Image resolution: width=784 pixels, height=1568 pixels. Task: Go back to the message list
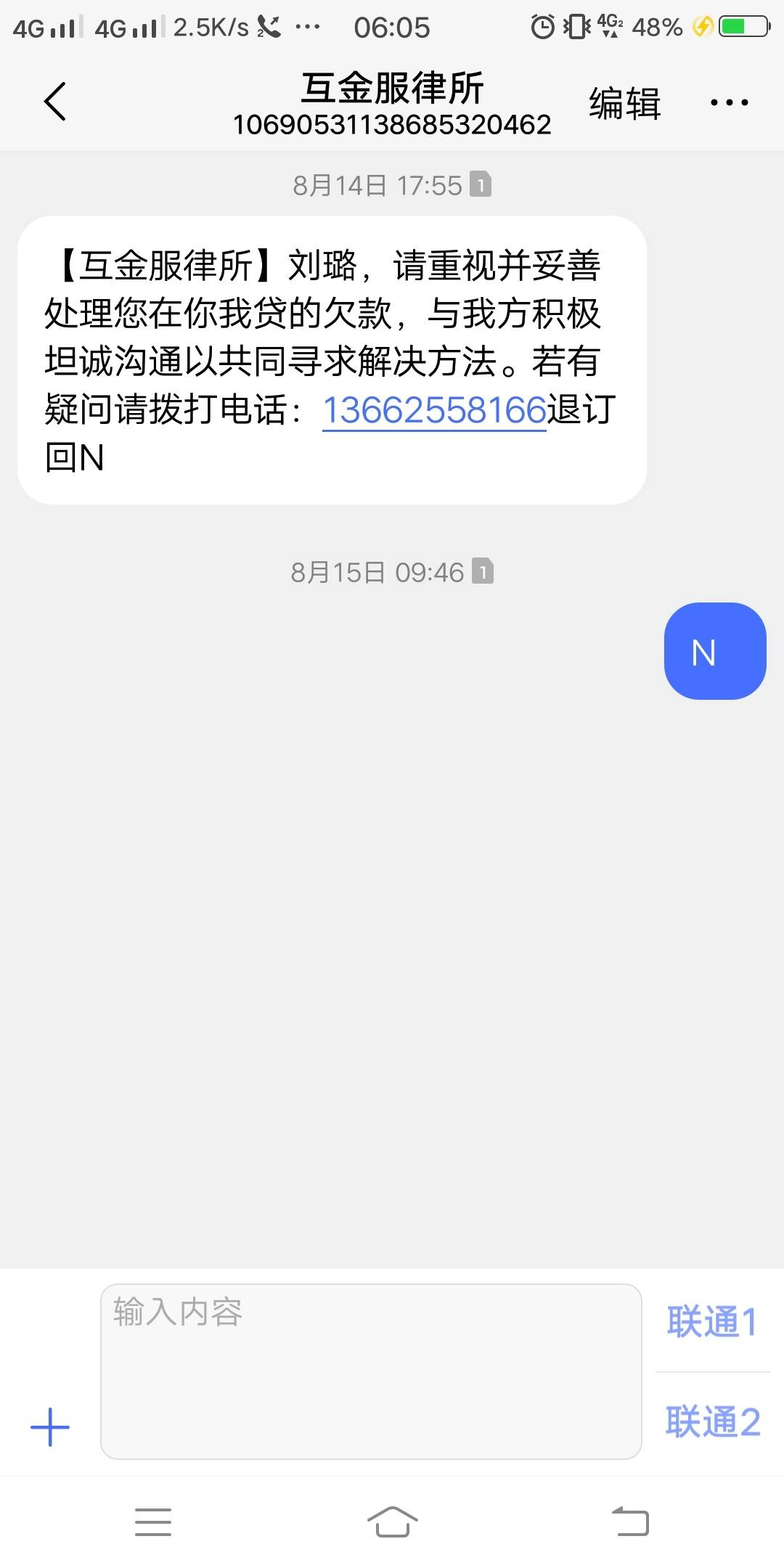[x=55, y=101]
